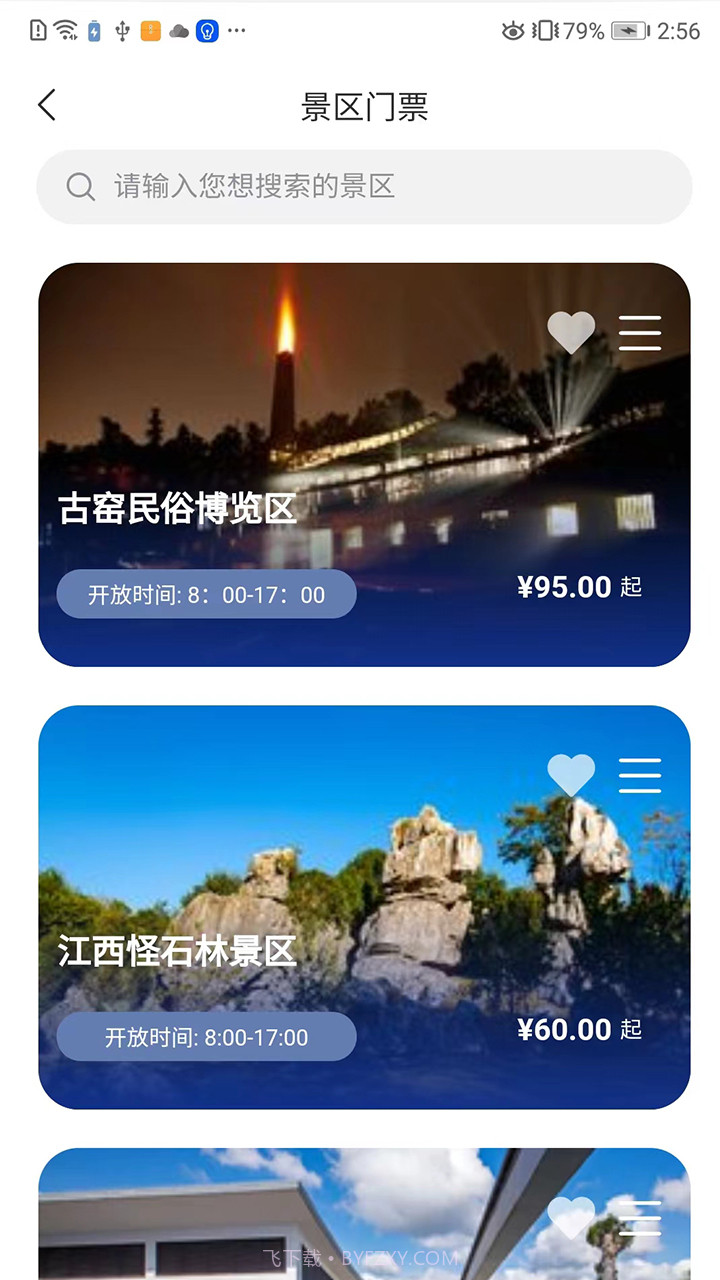Click the ¥95.00 起 price label

tap(578, 587)
